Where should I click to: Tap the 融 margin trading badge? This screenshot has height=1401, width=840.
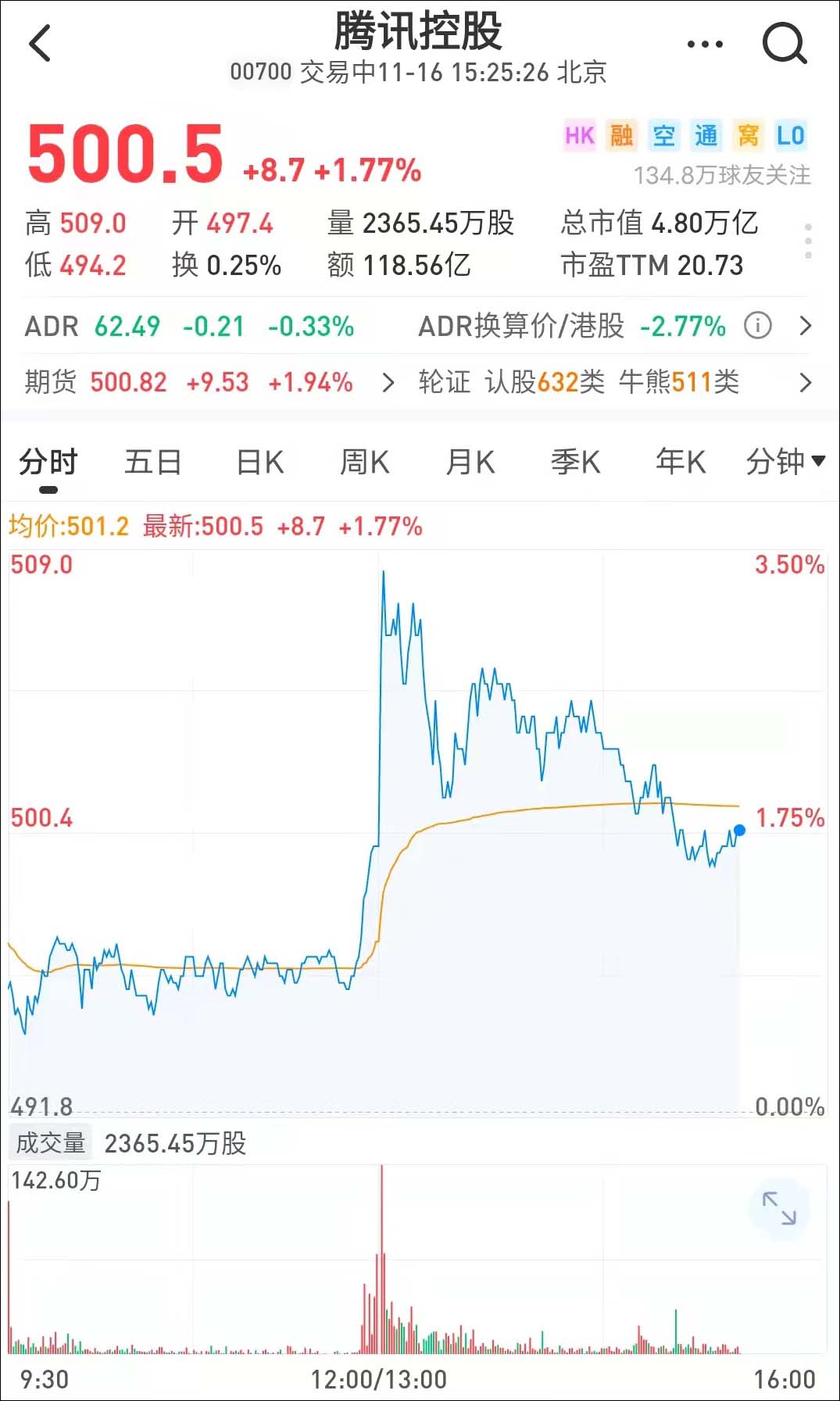(x=622, y=135)
